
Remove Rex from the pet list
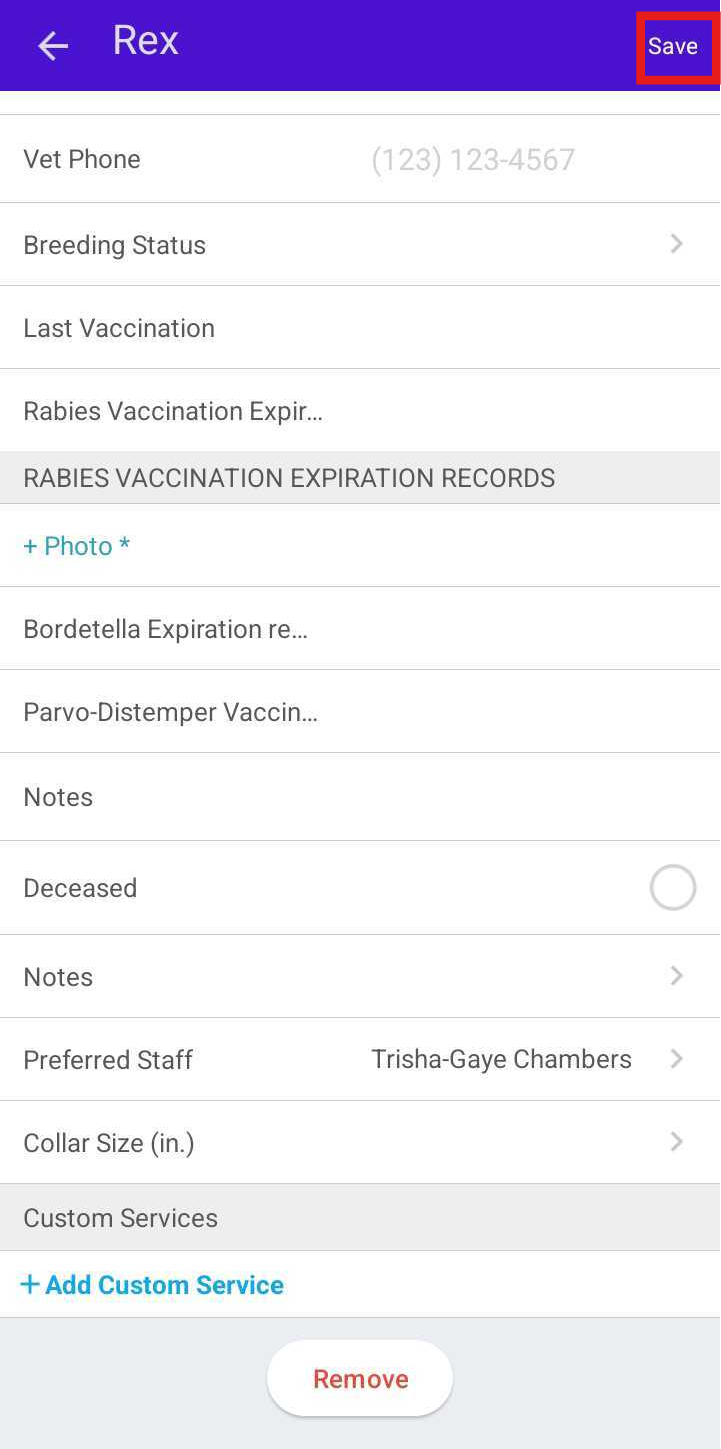[x=360, y=1379]
